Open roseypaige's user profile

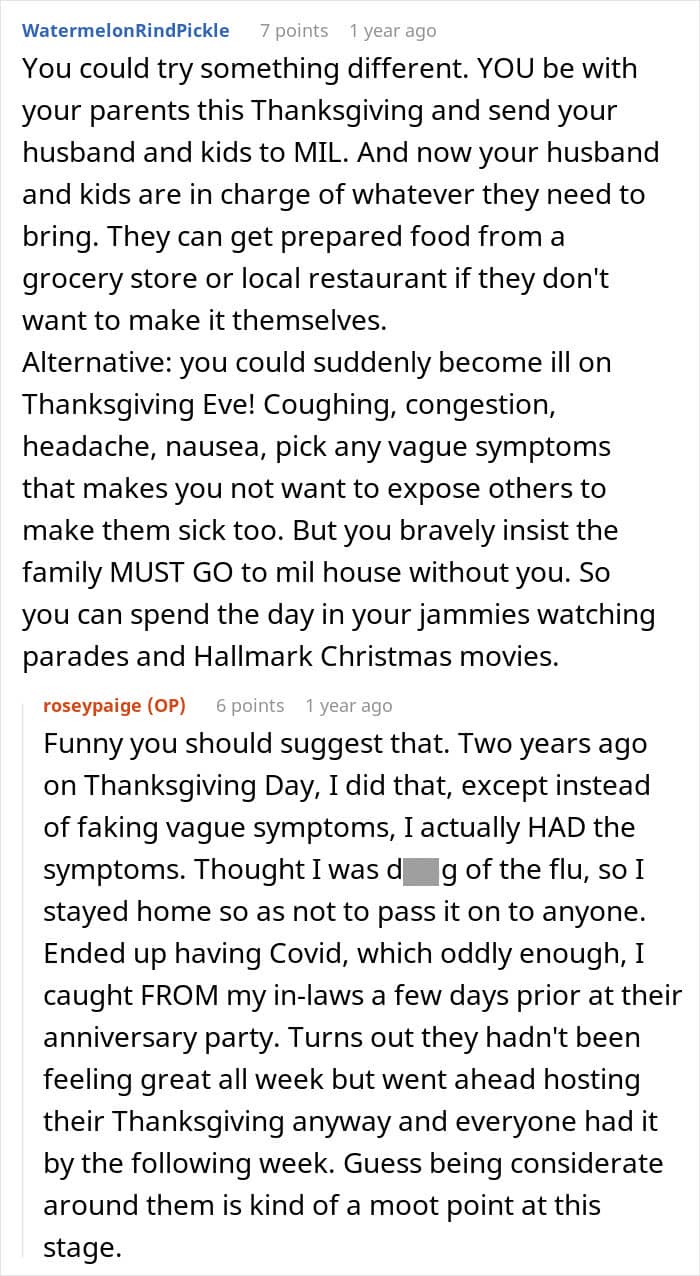click(93, 705)
